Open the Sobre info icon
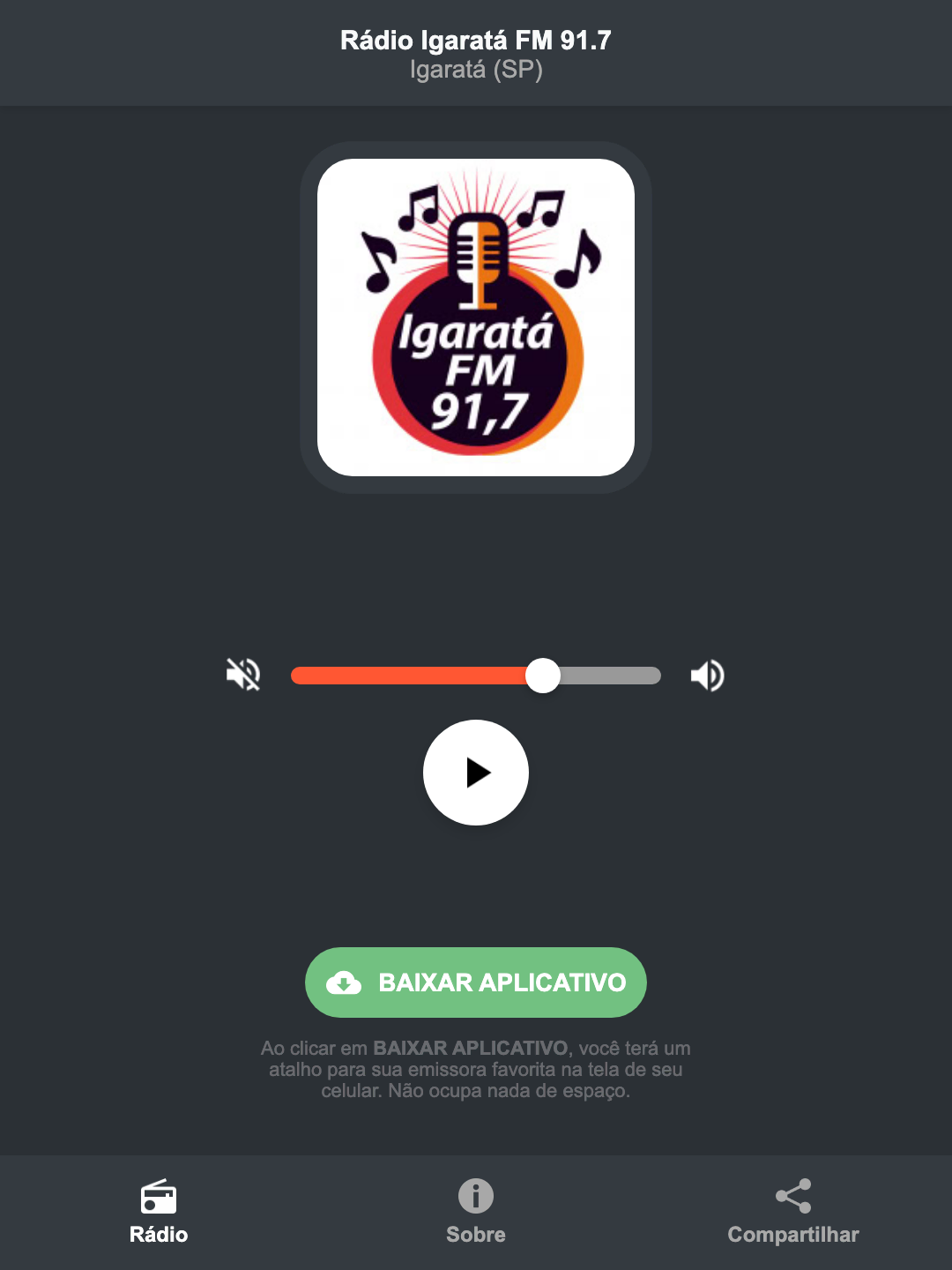The width and height of the screenshot is (952, 1270). click(x=475, y=1197)
